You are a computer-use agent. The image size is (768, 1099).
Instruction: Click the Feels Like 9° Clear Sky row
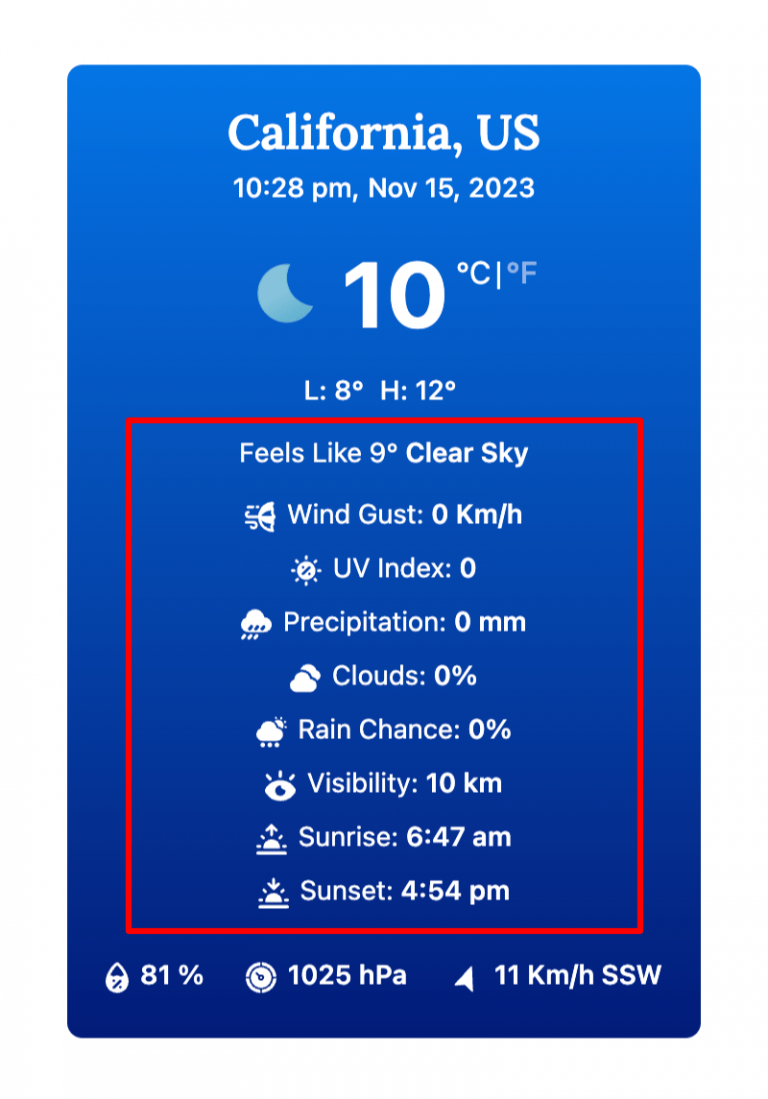[384, 453]
